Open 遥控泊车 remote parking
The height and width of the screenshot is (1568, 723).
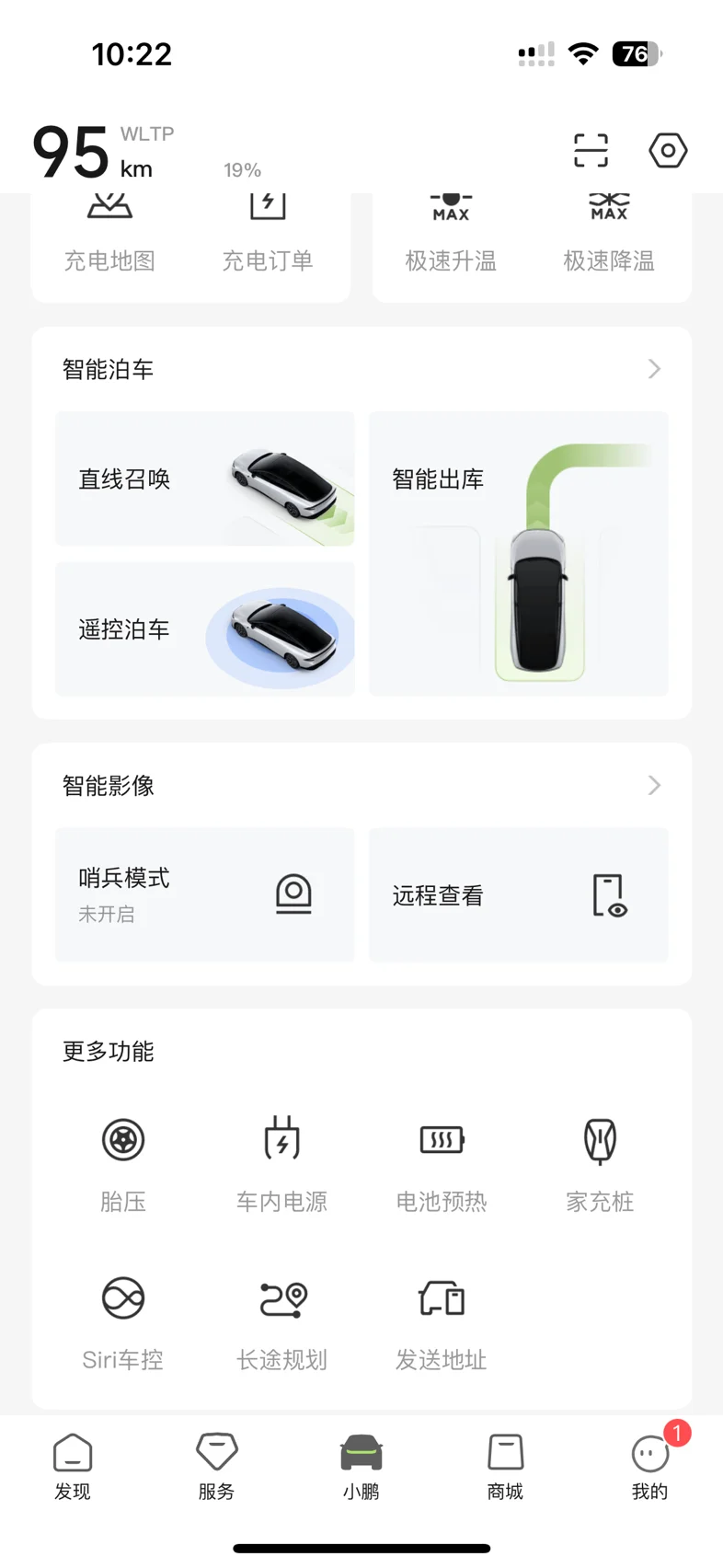[204, 629]
